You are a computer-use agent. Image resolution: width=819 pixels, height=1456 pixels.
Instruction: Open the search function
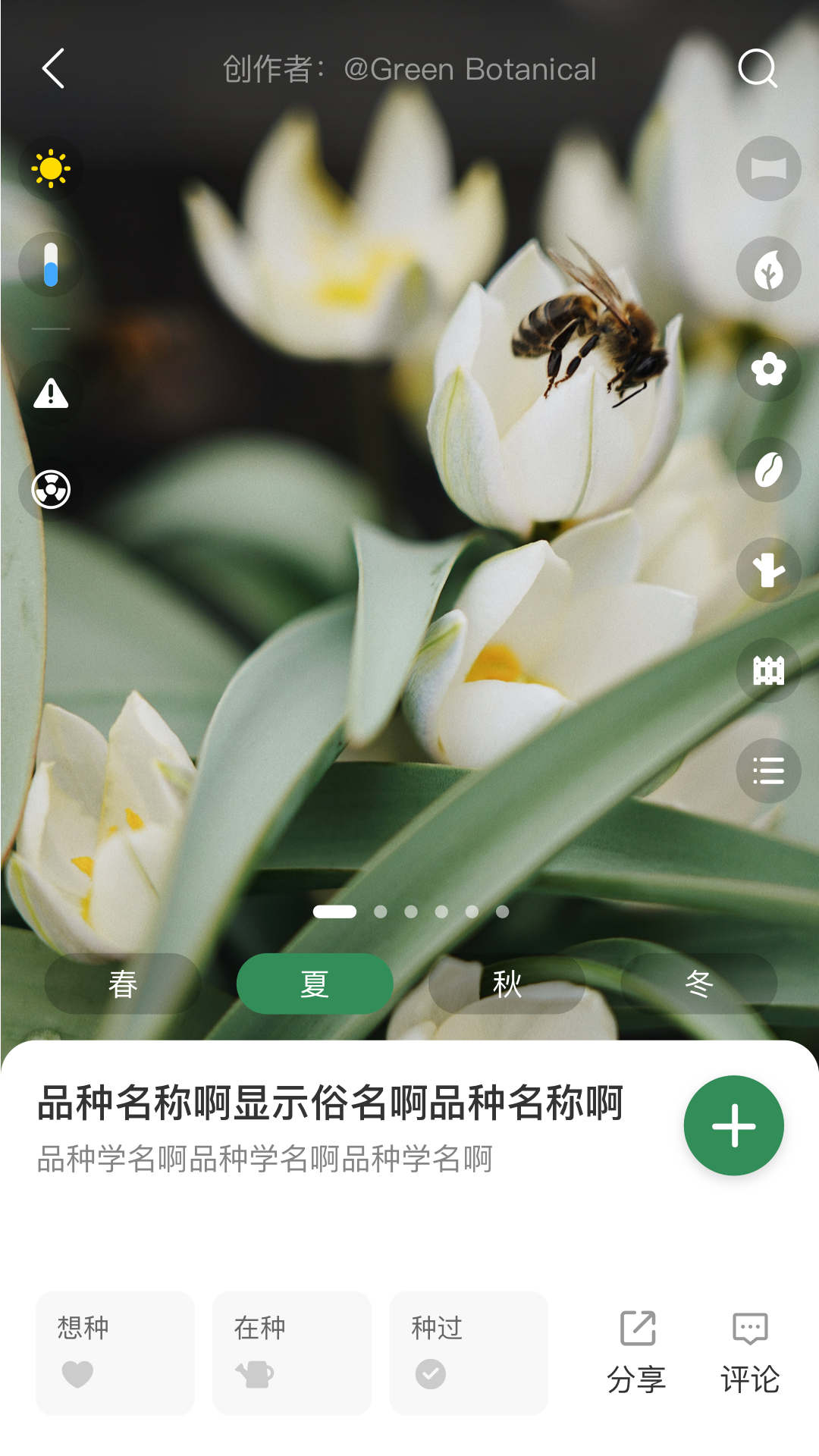click(758, 69)
